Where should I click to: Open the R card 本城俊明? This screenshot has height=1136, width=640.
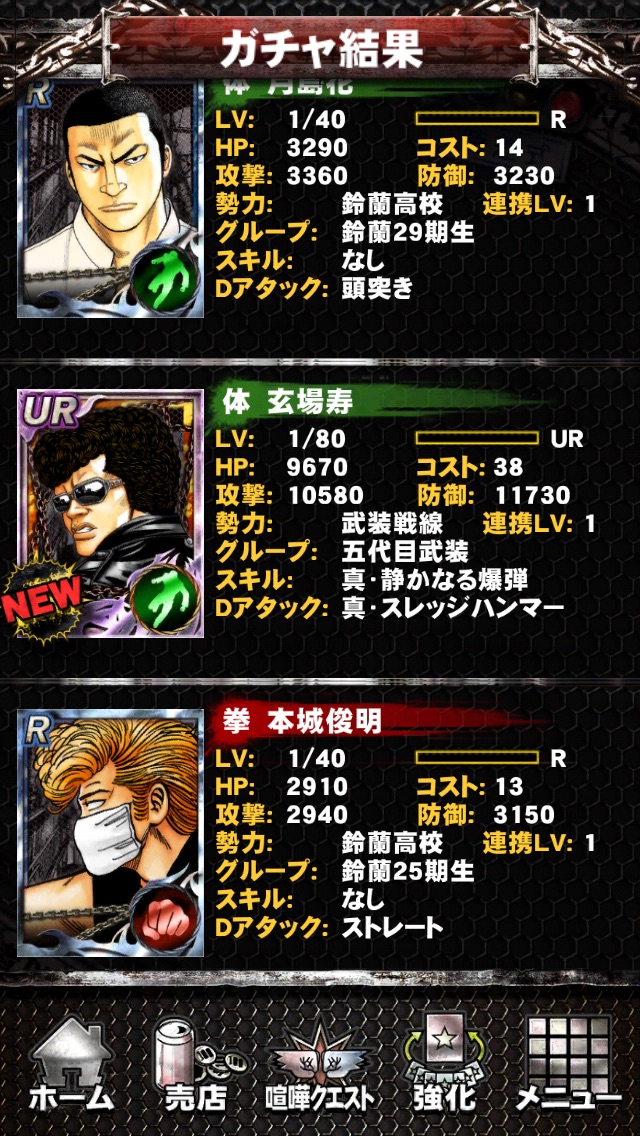tap(110, 832)
